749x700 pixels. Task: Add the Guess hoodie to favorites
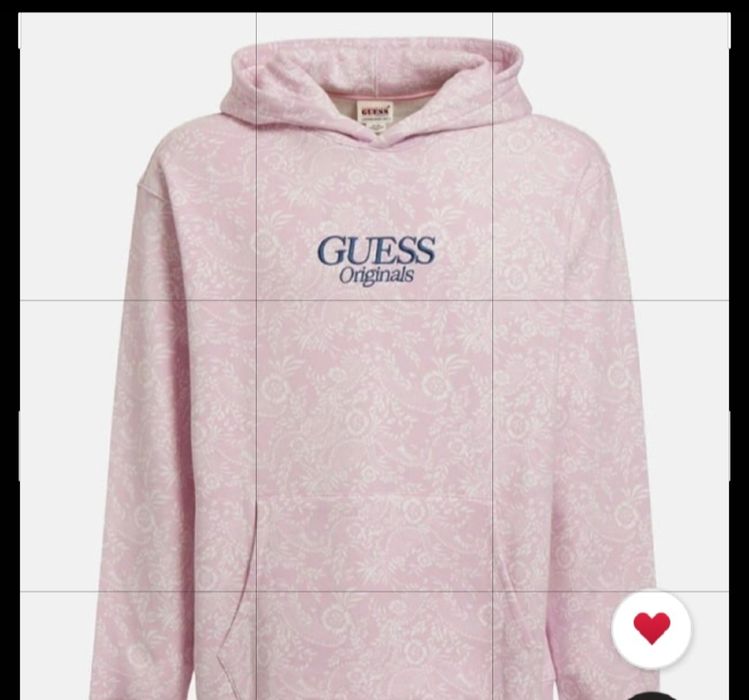click(651, 628)
